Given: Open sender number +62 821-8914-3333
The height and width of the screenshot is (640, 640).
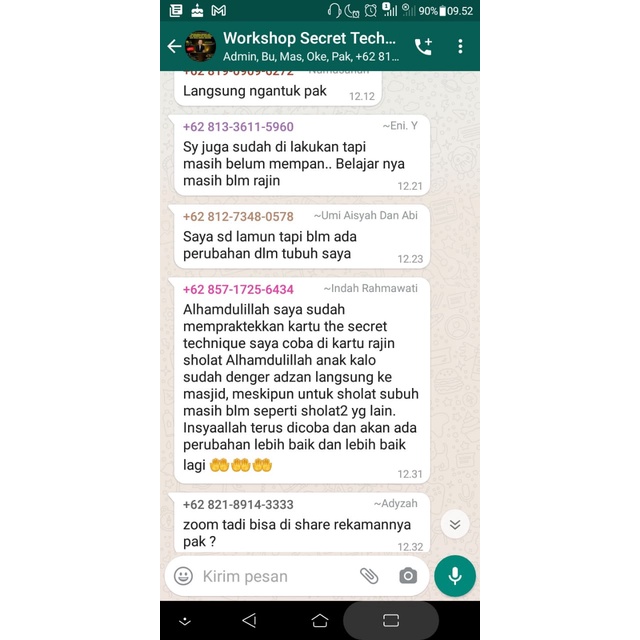Looking at the screenshot, I should coord(238,505).
